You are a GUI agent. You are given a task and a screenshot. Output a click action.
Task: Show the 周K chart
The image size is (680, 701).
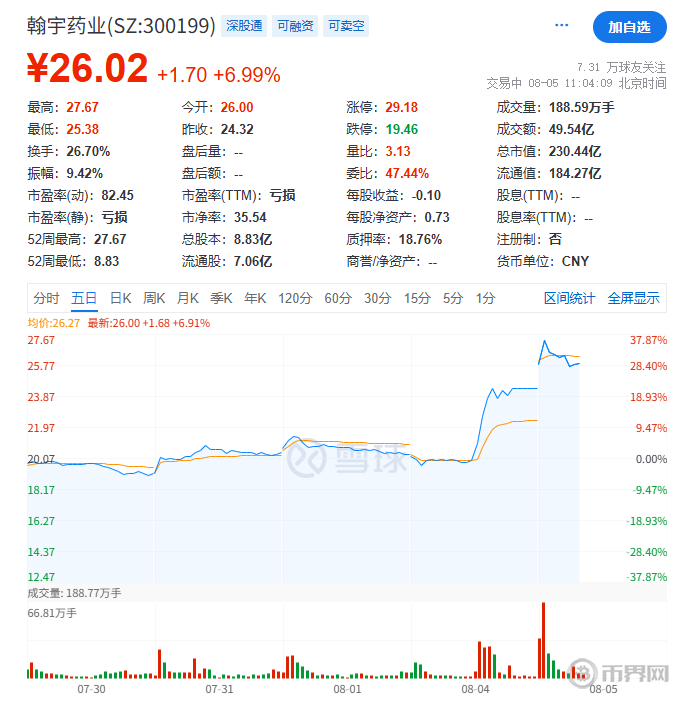[x=154, y=298]
